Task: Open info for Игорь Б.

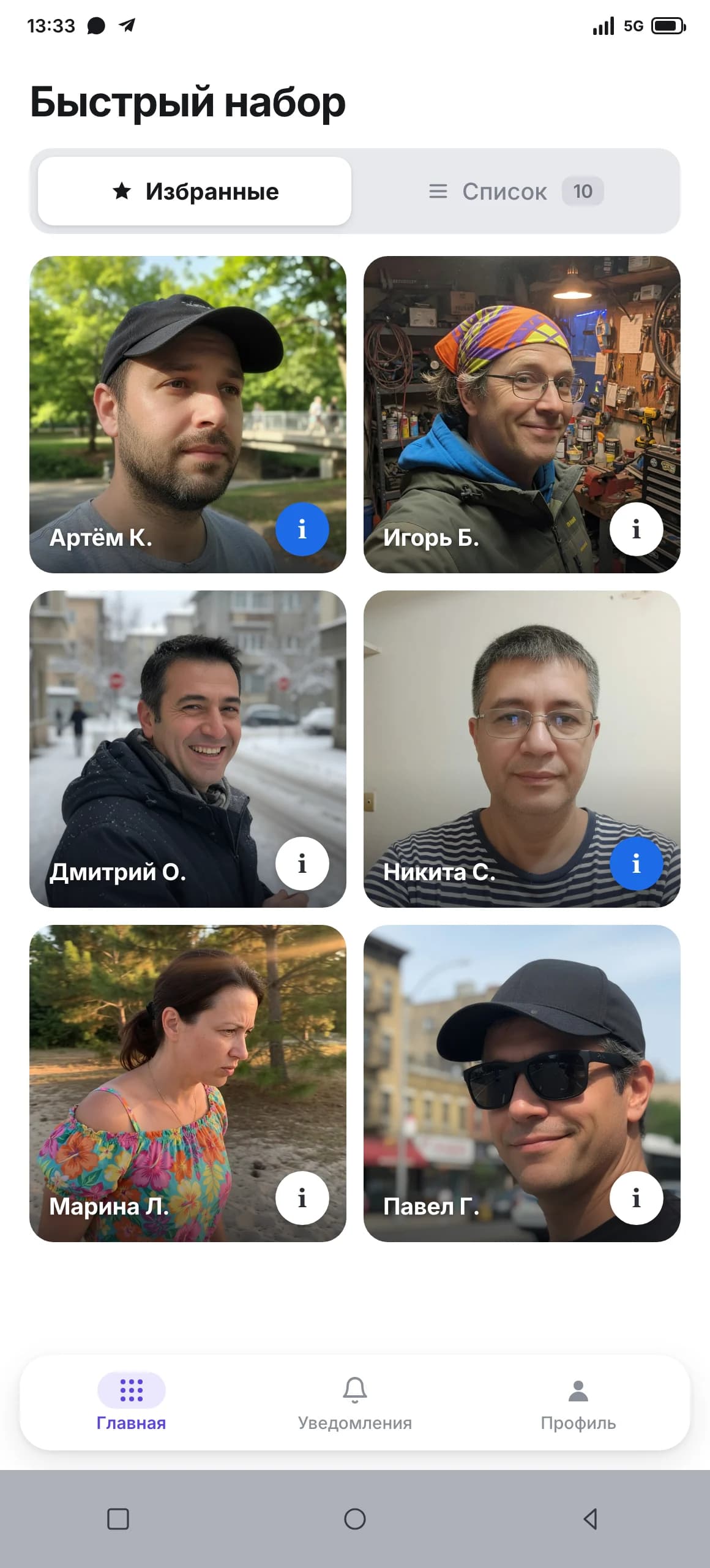Action: pyautogui.click(x=637, y=529)
